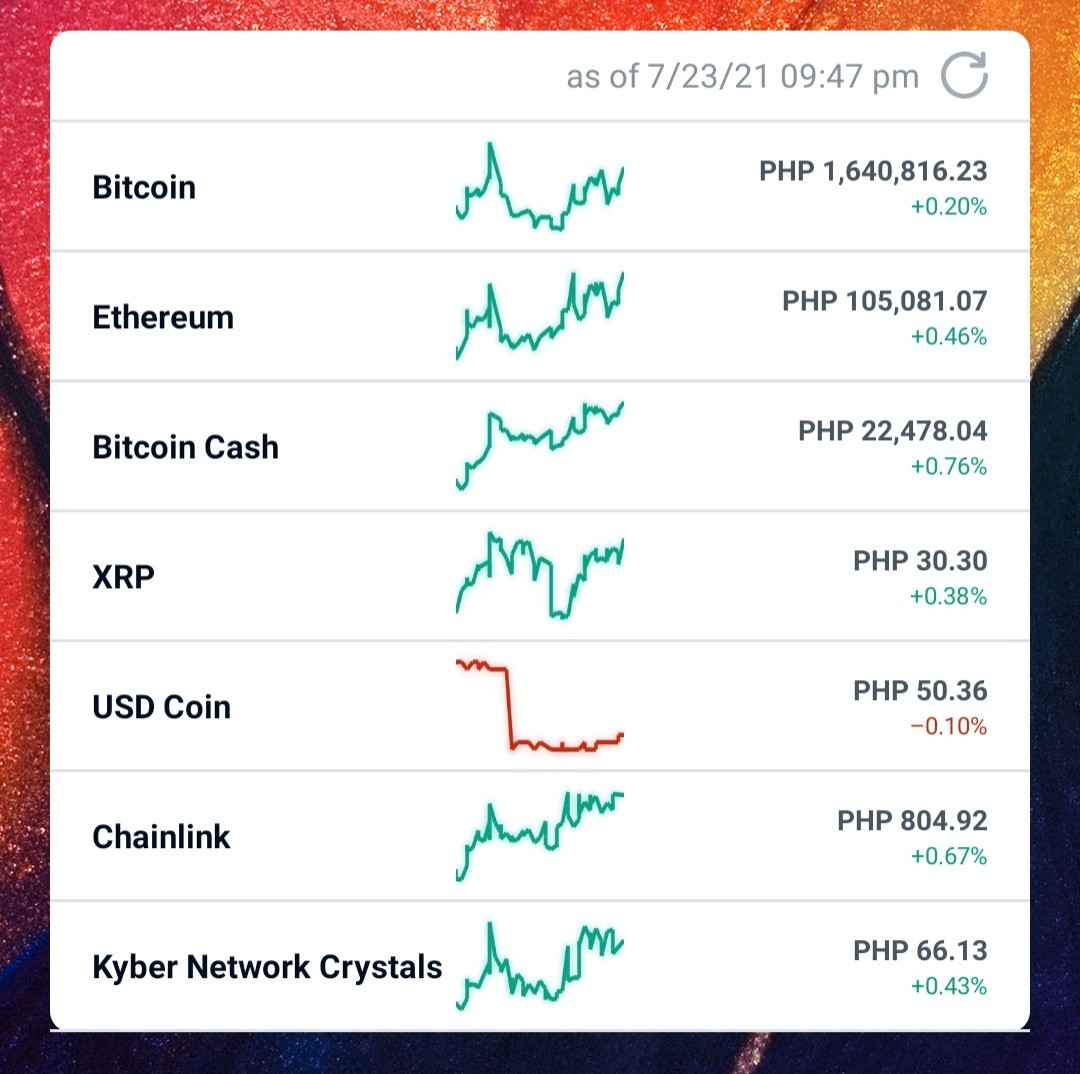View Bitcoin Cash details

pyautogui.click(x=540, y=446)
